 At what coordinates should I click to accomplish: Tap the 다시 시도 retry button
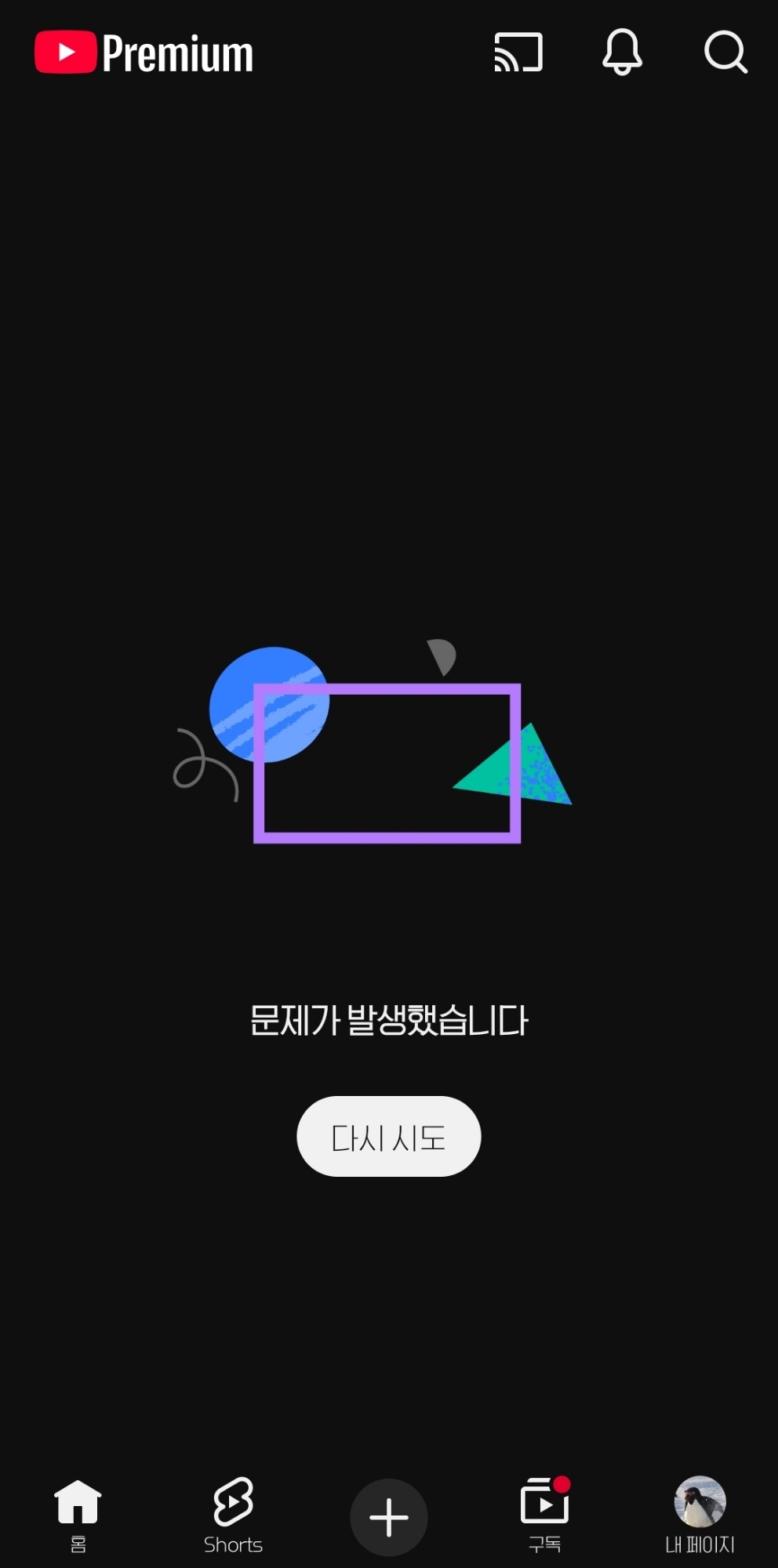click(388, 1136)
